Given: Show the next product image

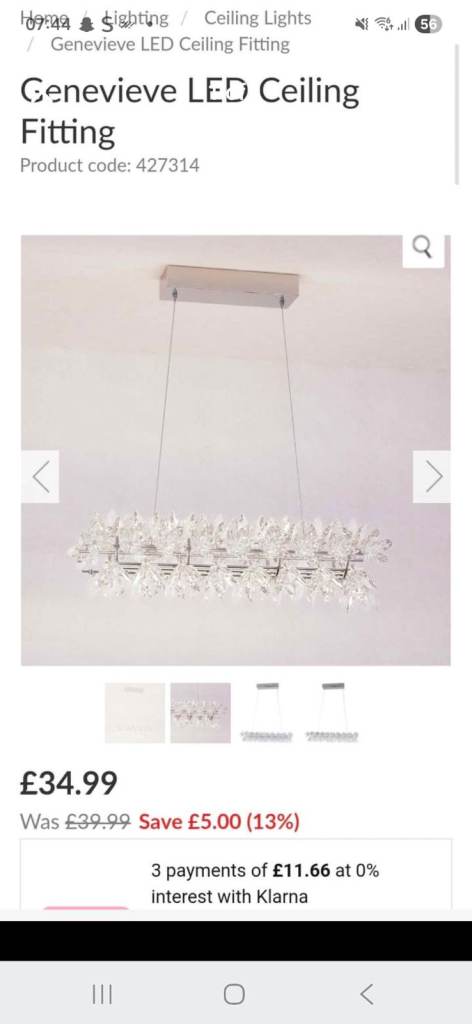Looking at the screenshot, I should tap(433, 477).
